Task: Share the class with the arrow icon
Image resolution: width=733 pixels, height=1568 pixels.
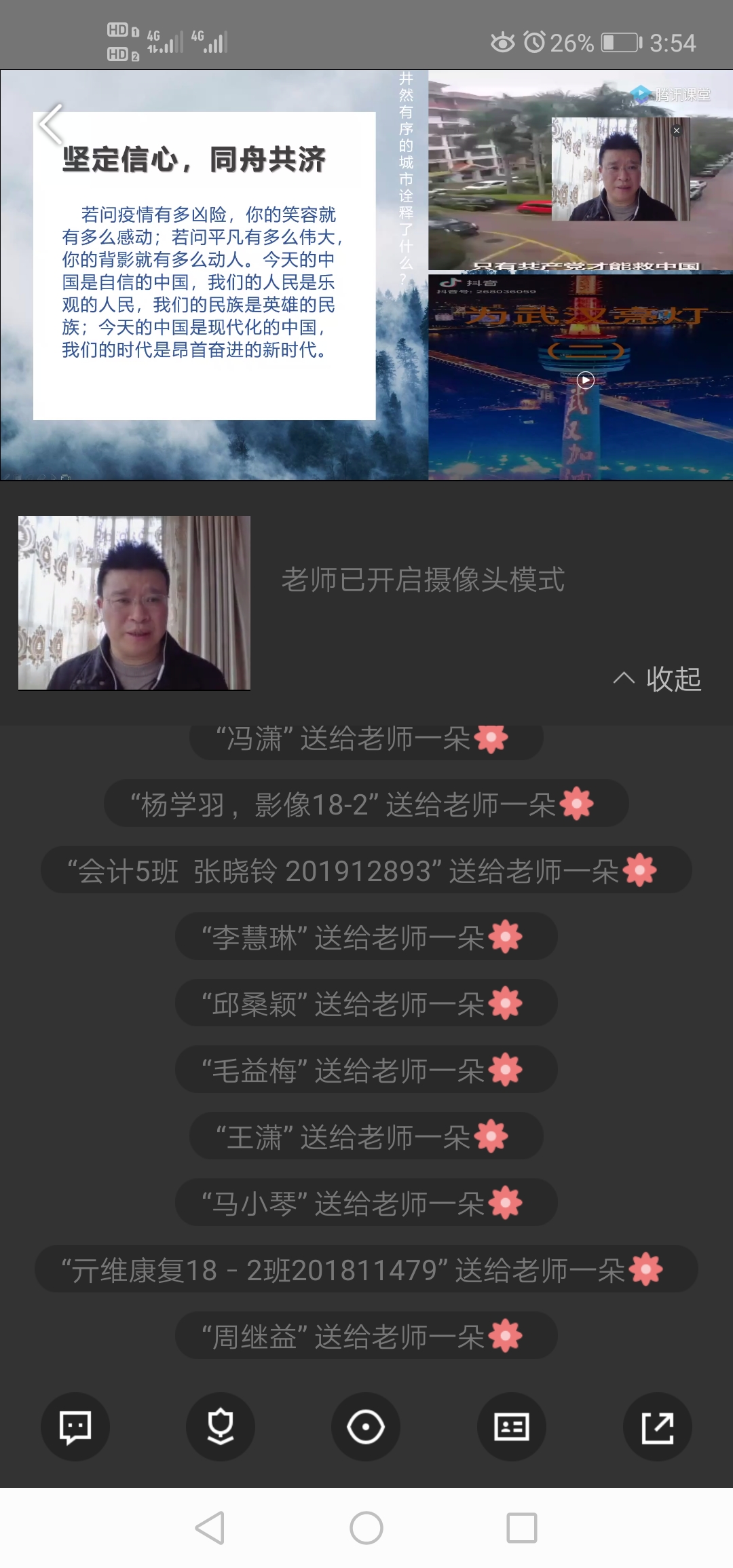Action: [x=657, y=1427]
